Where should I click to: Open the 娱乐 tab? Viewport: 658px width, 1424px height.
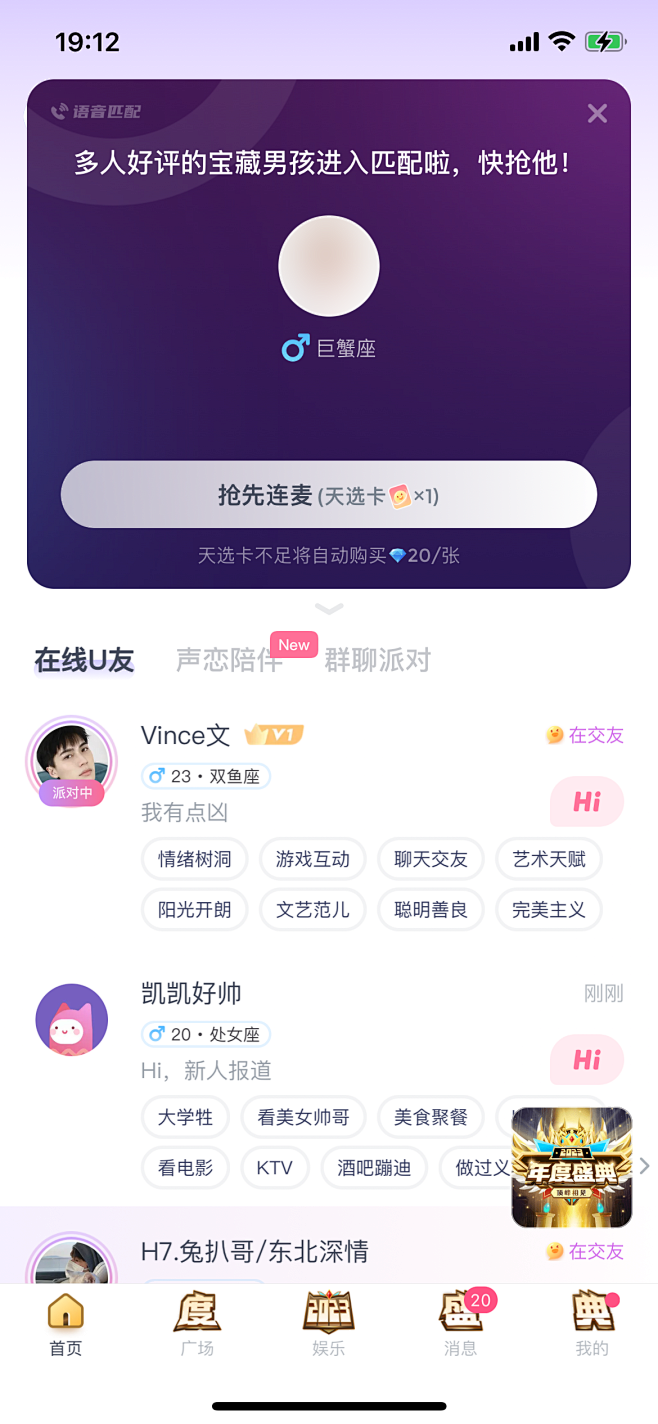pos(328,1323)
